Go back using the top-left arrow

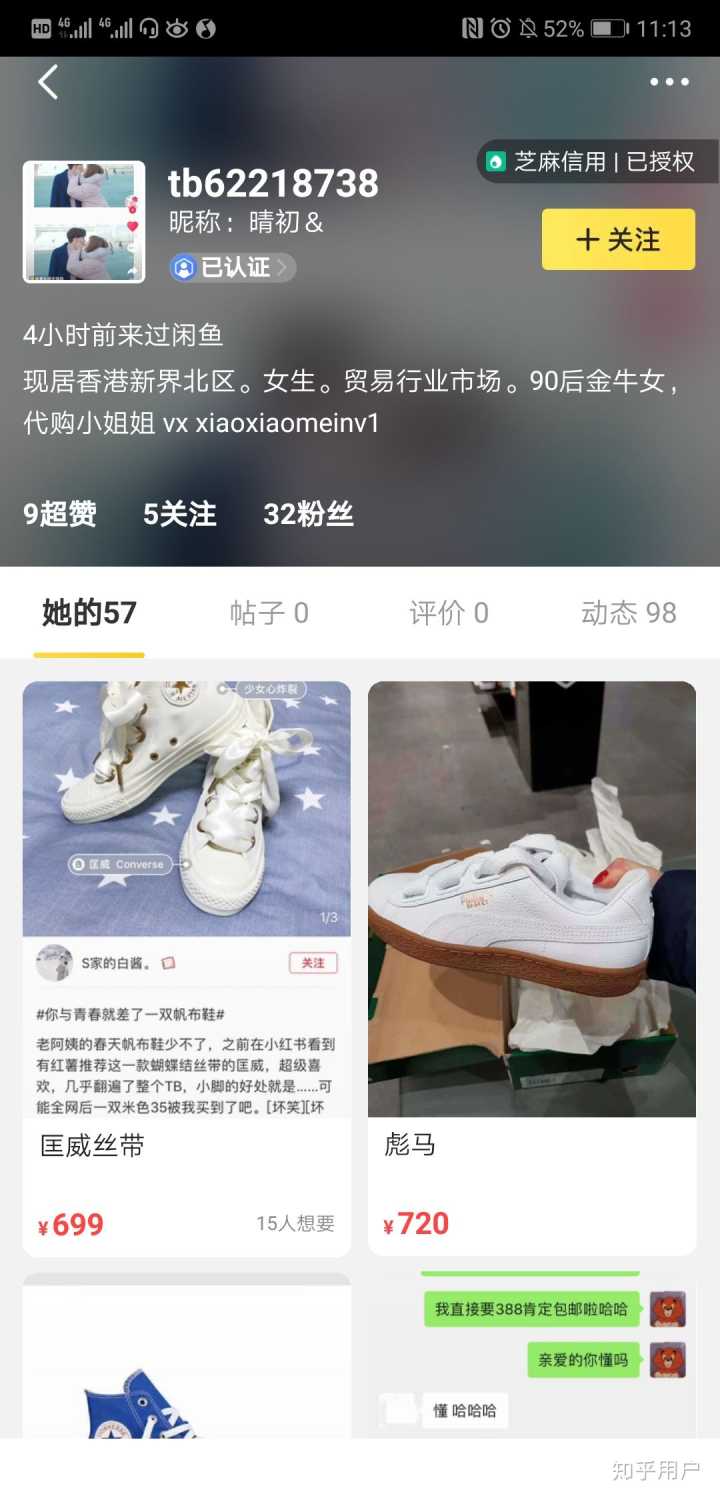coord(48,82)
